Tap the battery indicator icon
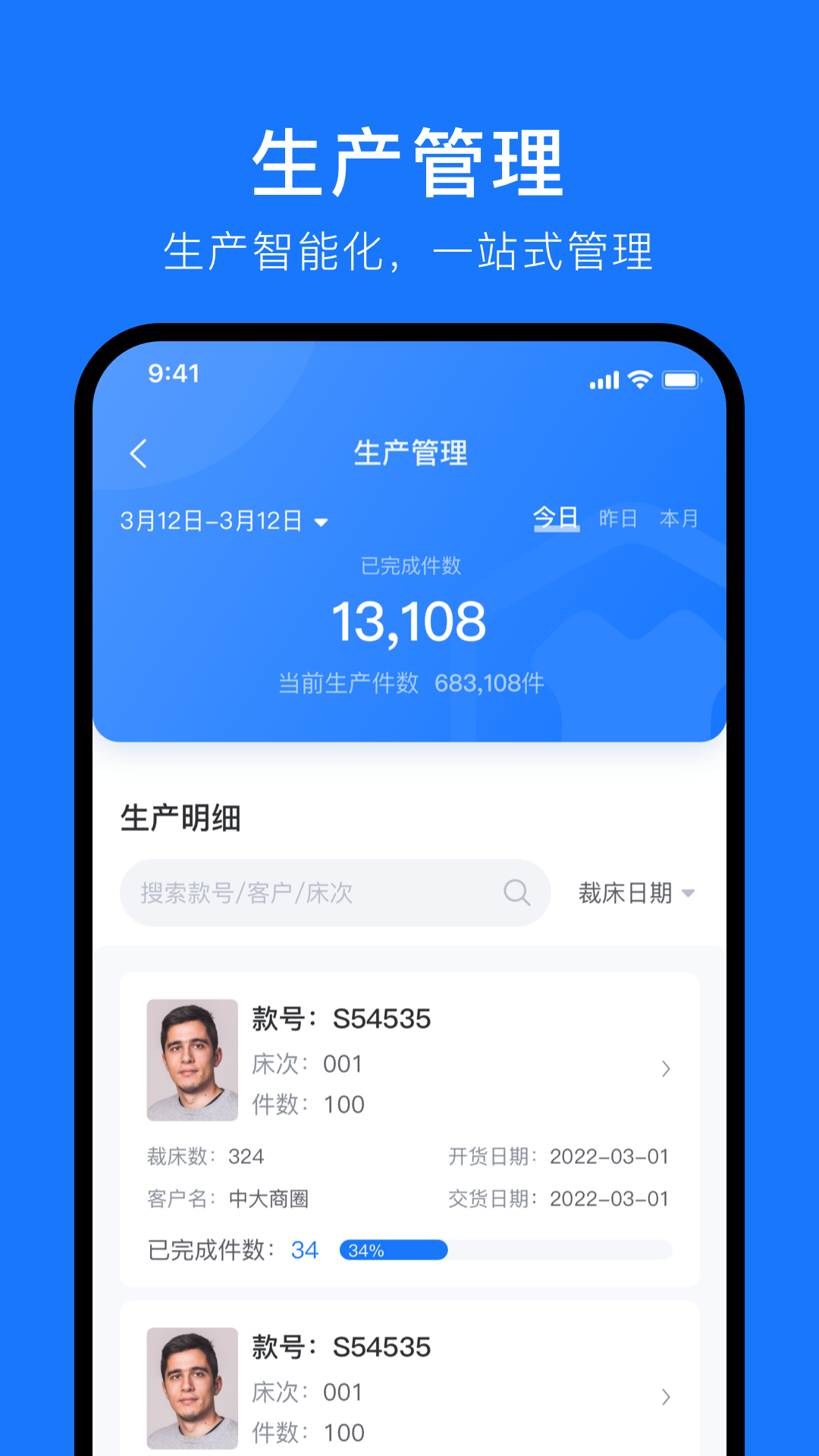This screenshot has height=1456, width=819. [681, 379]
